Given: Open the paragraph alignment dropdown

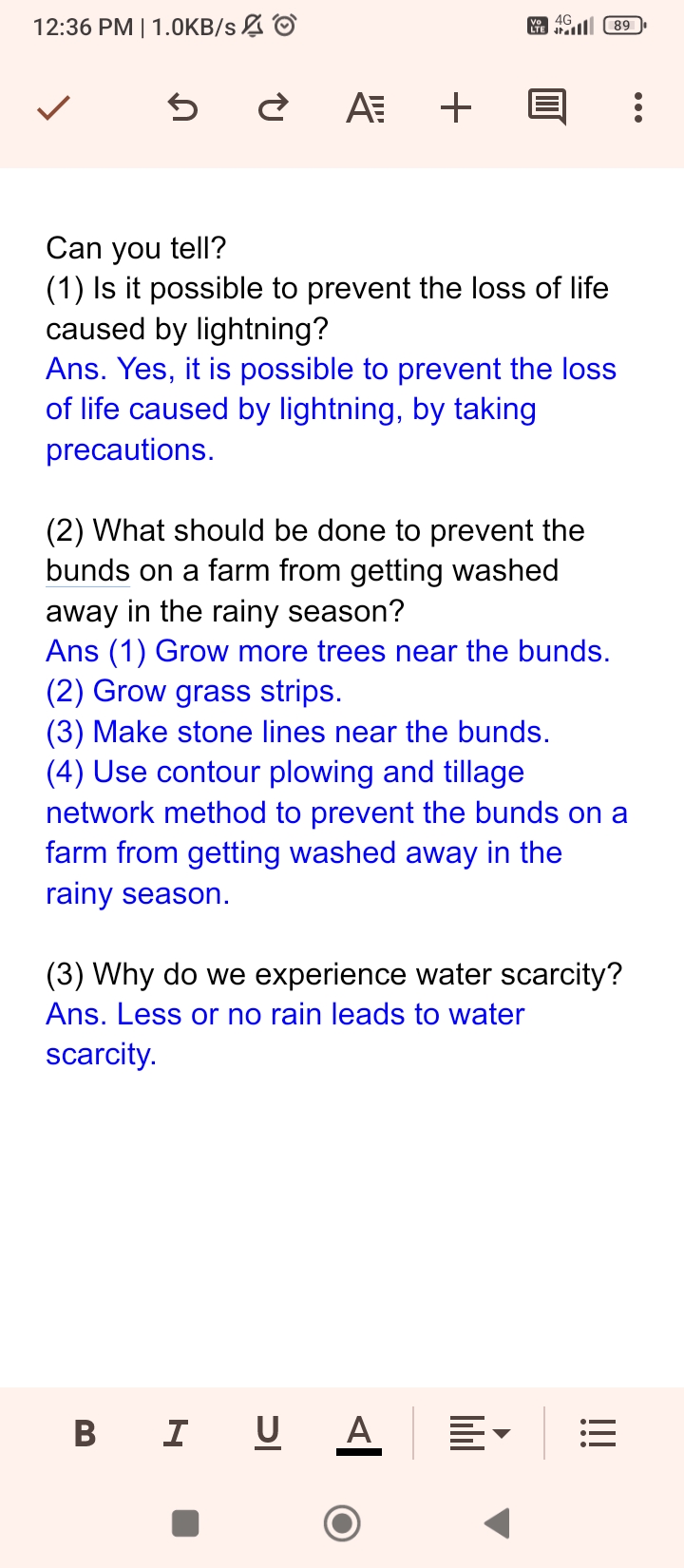Looking at the screenshot, I should click(480, 1433).
